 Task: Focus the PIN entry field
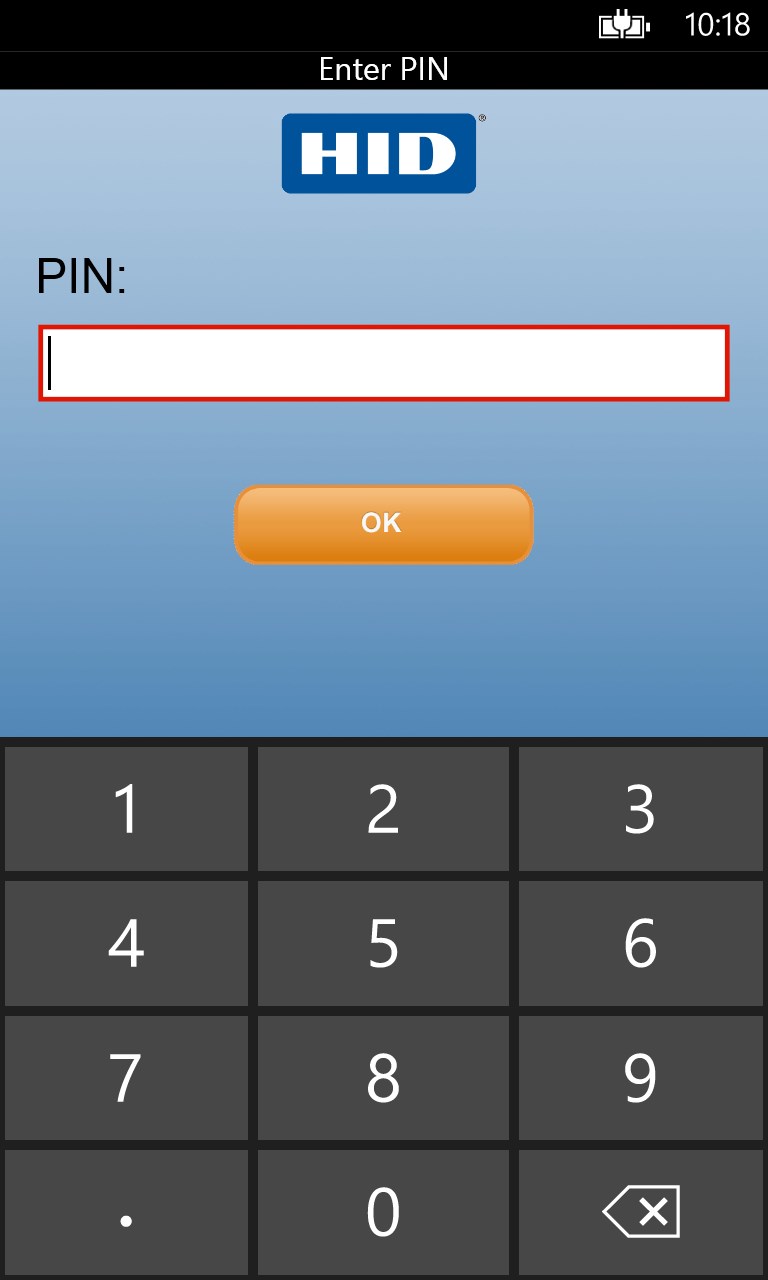point(384,363)
